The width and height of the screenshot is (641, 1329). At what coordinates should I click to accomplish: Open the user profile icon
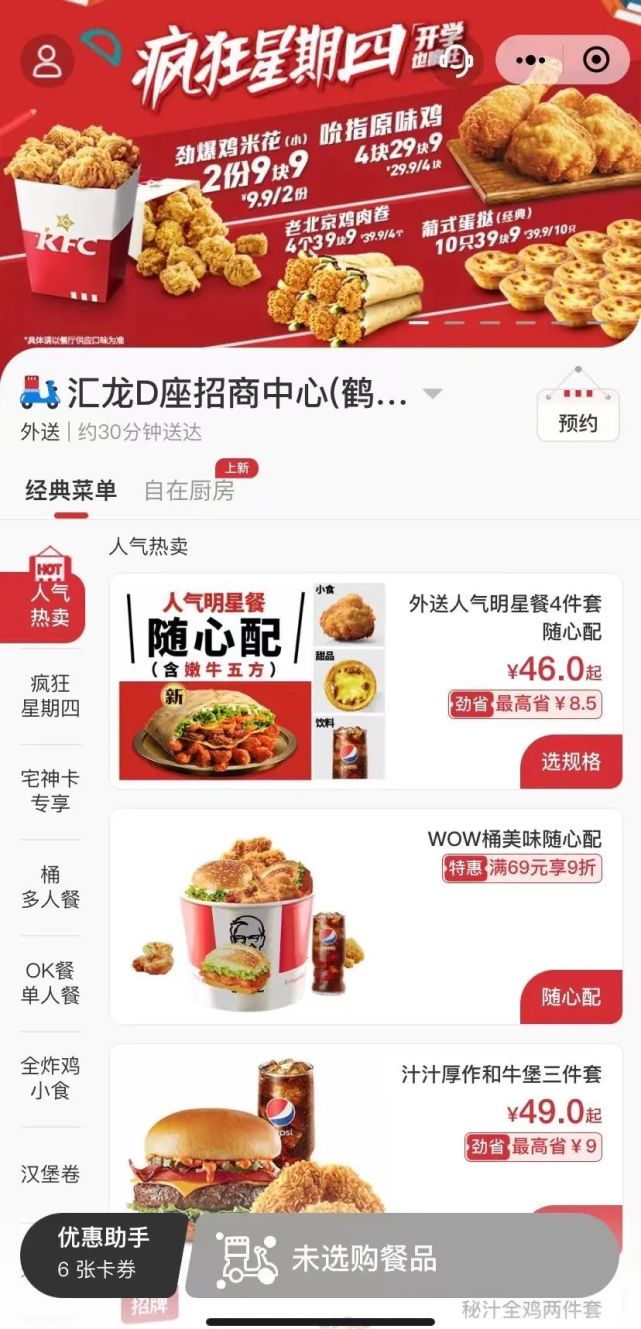click(47, 60)
